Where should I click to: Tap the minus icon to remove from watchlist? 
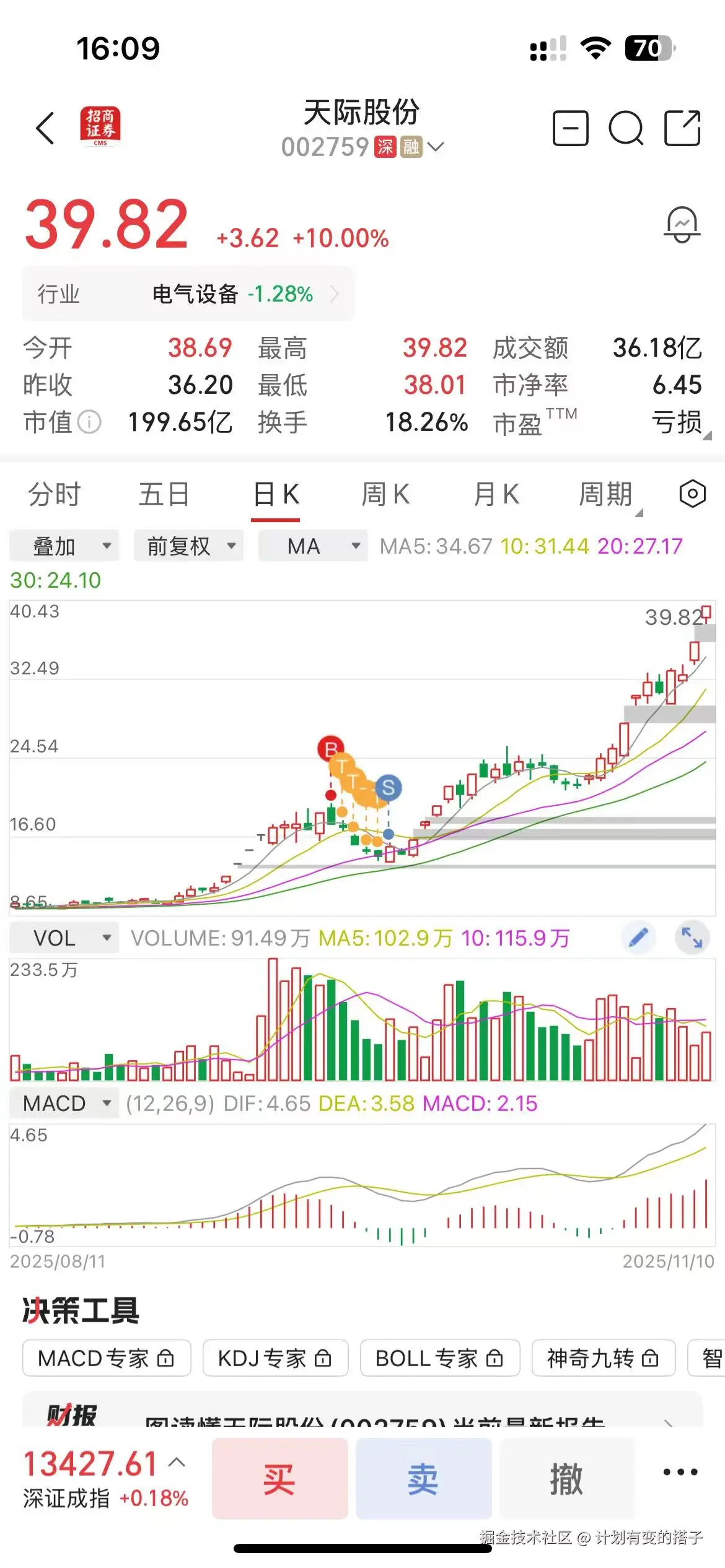coord(571,127)
